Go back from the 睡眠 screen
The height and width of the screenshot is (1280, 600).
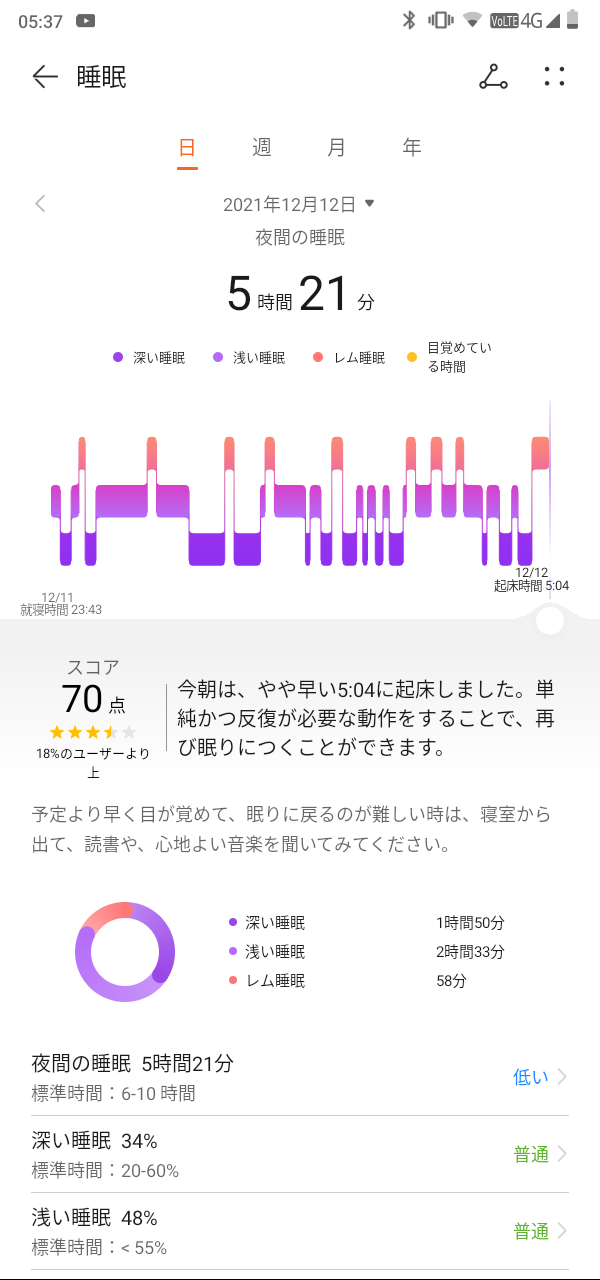tap(45, 77)
